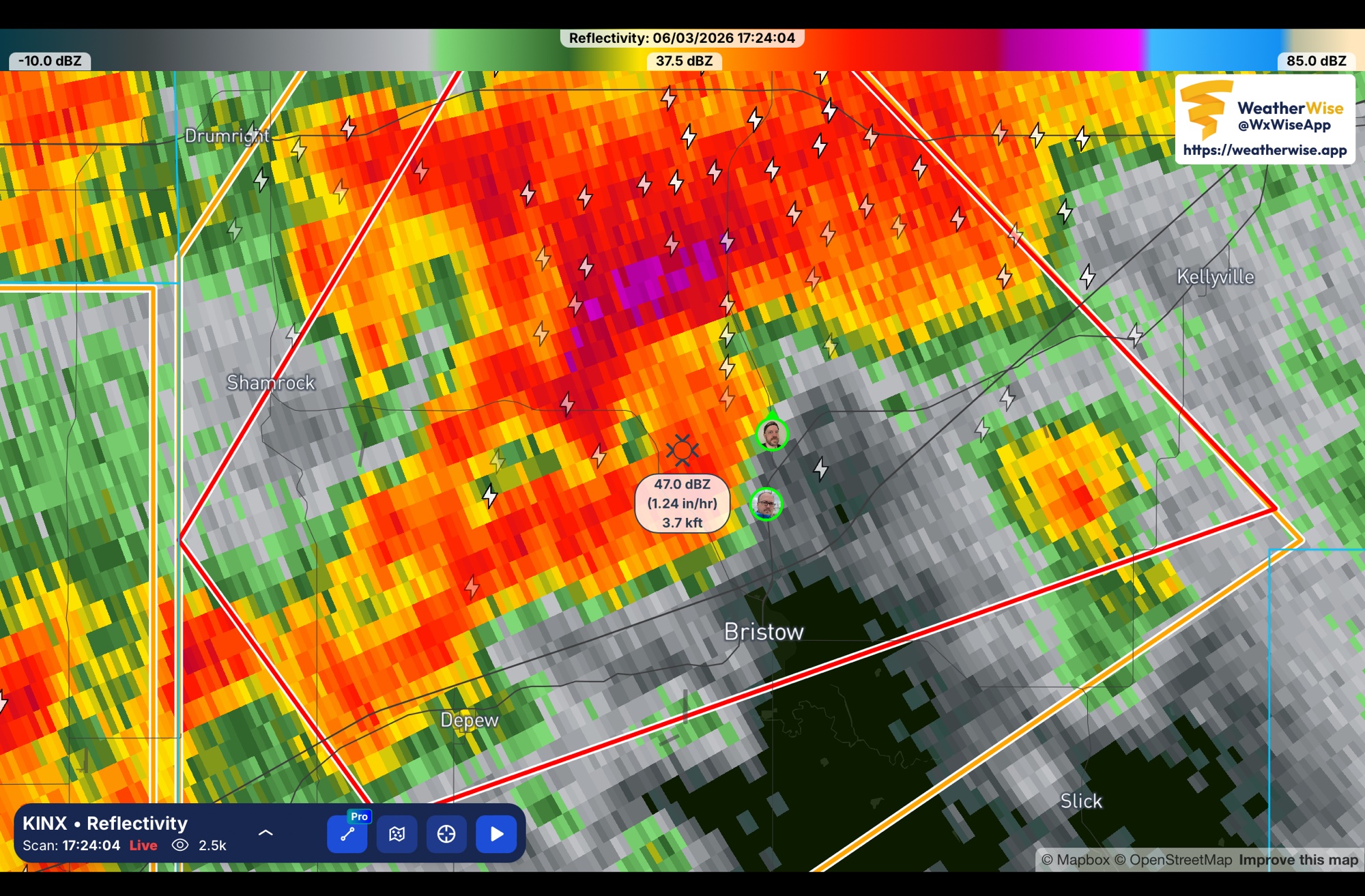Center map on current location

446,834
